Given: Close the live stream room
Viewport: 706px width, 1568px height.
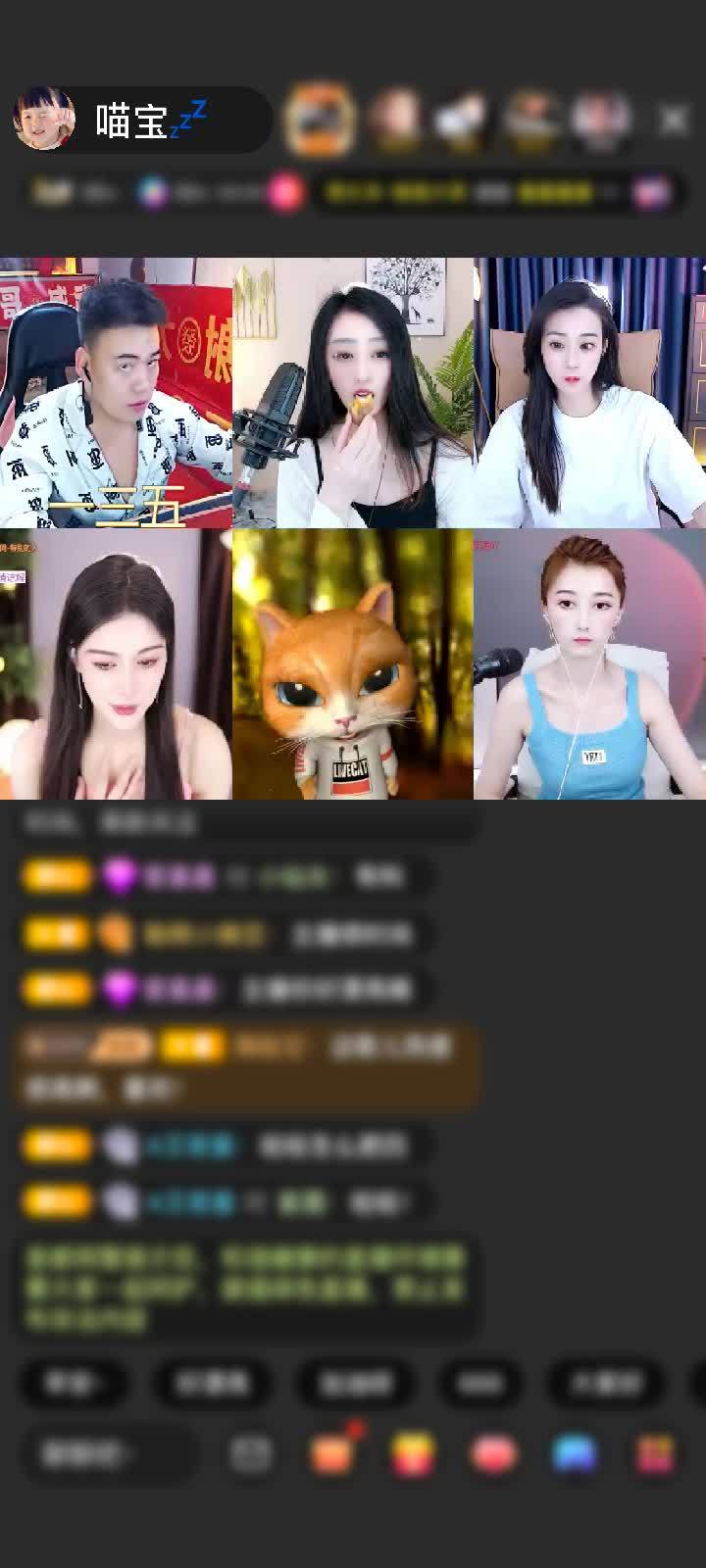Looking at the screenshot, I should pyautogui.click(x=674, y=120).
